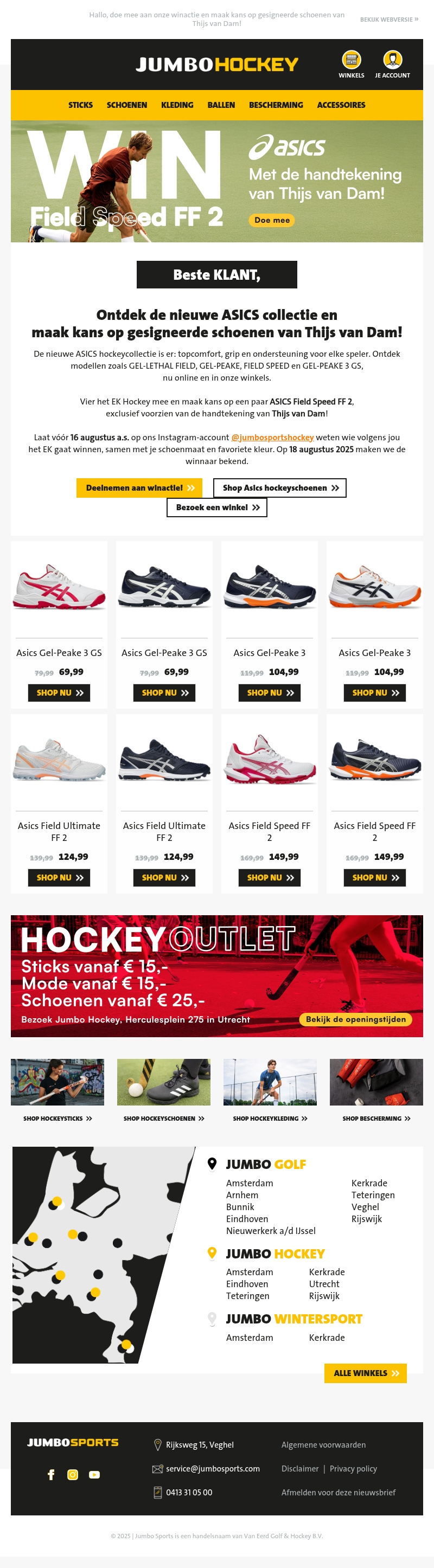Tap Afmelden voor deze nieuwsbrief

(338, 1493)
